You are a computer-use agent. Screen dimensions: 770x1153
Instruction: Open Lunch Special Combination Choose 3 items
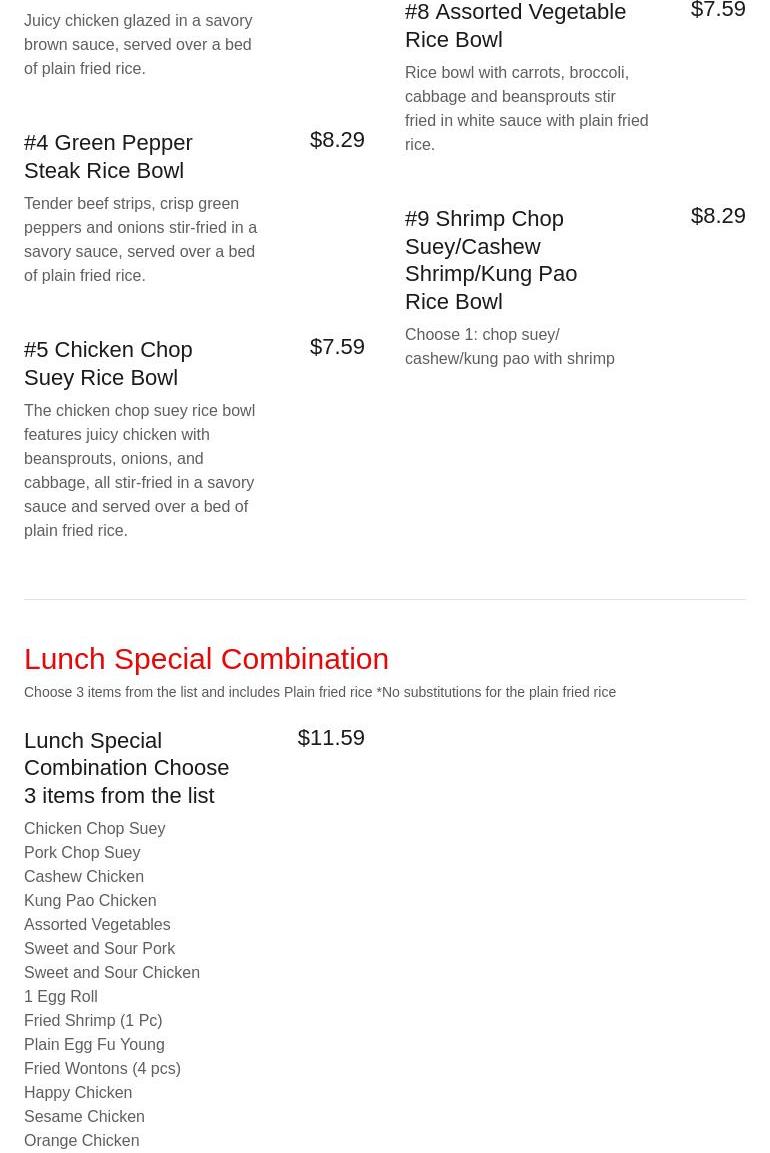coord(126,768)
